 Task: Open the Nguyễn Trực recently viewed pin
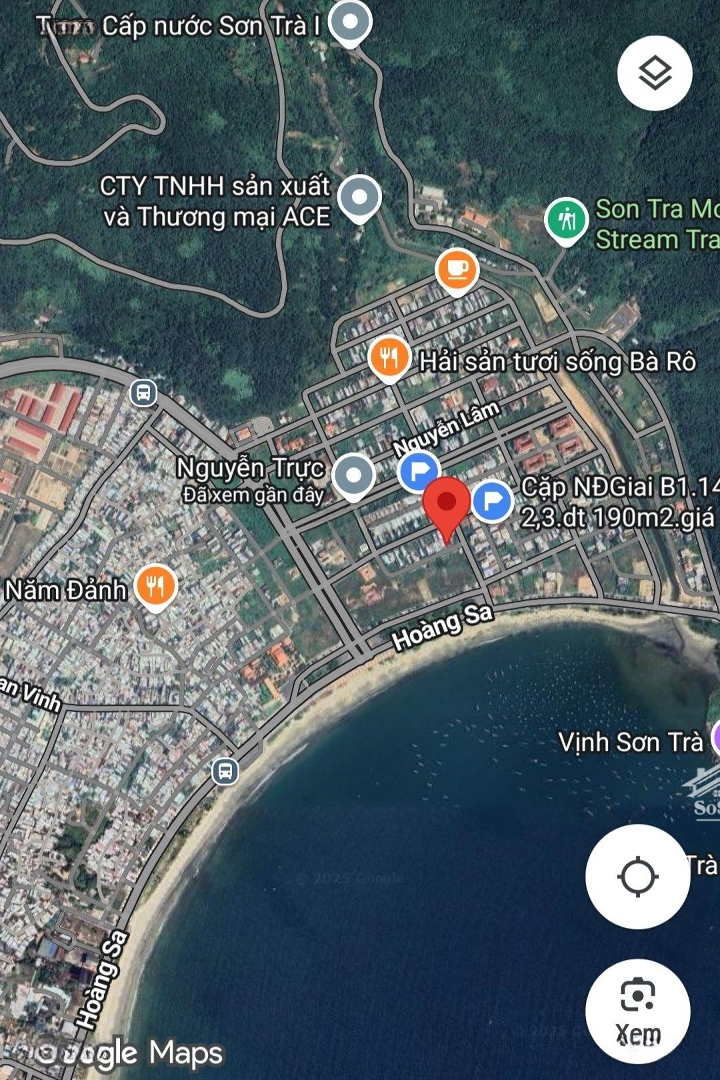point(353,476)
